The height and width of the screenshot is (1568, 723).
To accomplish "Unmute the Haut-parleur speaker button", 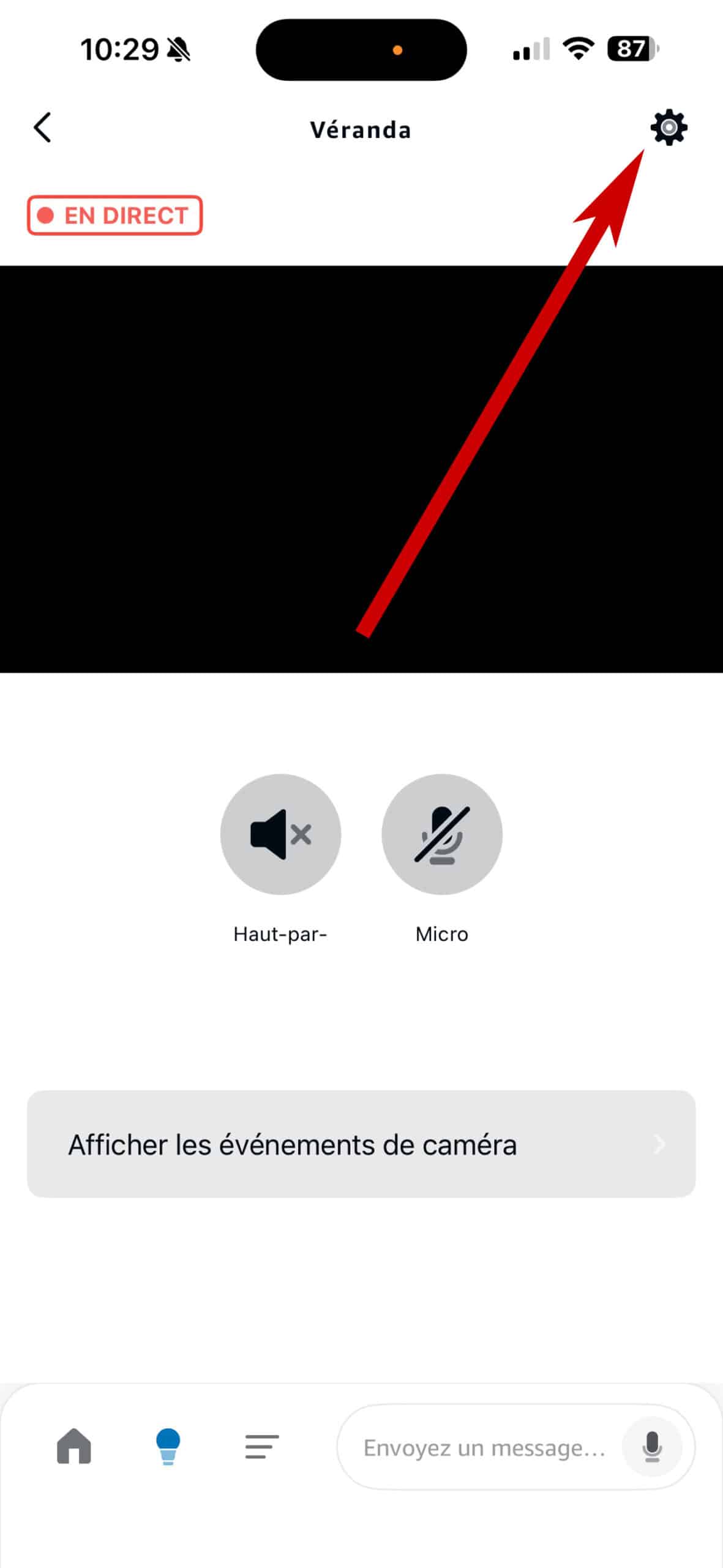I will [280, 834].
